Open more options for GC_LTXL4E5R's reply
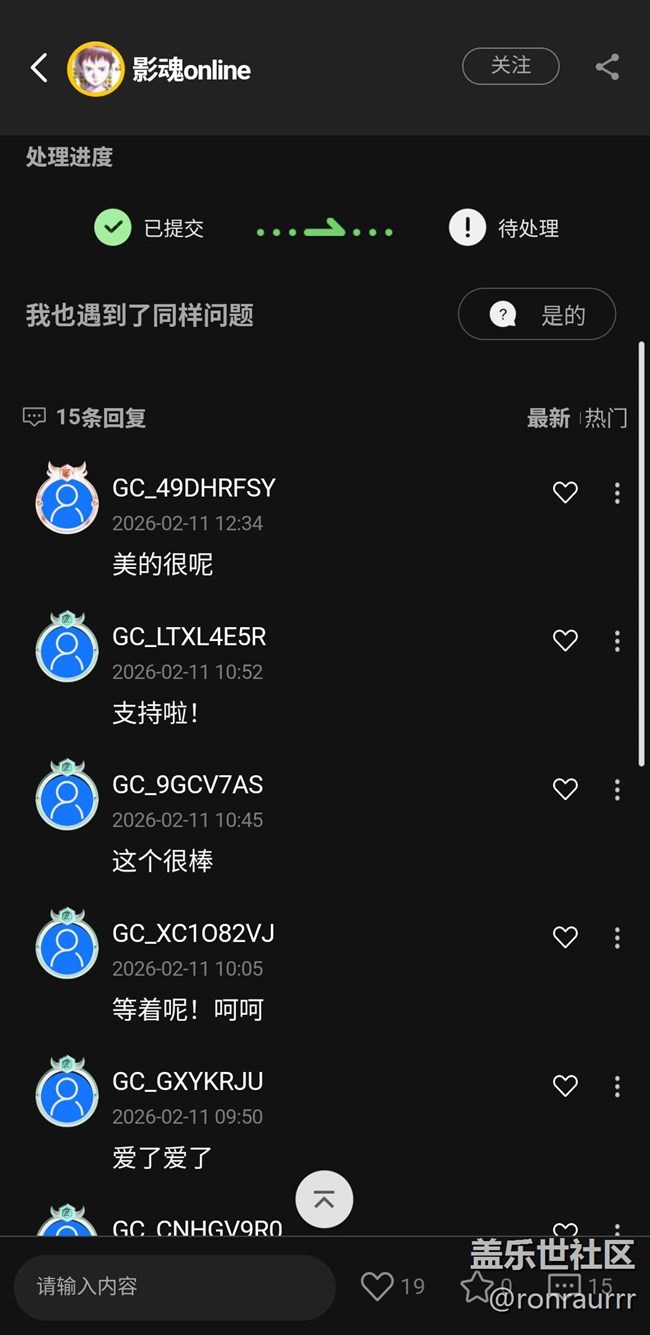This screenshot has width=650, height=1335. [x=617, y=640]
